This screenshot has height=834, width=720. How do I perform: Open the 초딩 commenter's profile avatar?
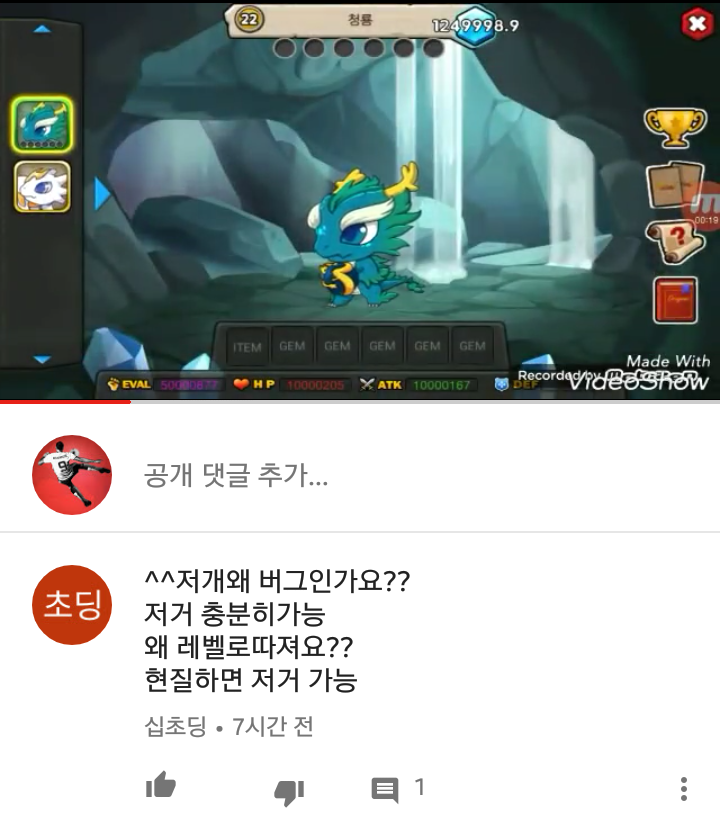[x=72, y=605]
